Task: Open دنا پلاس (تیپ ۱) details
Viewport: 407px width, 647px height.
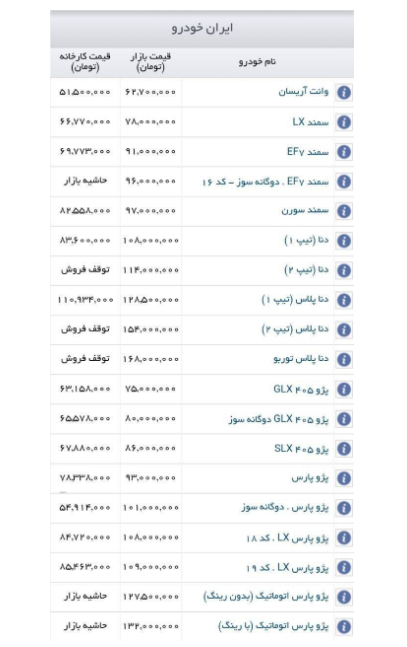Action: pyautogui.click(x=295, y=300)
